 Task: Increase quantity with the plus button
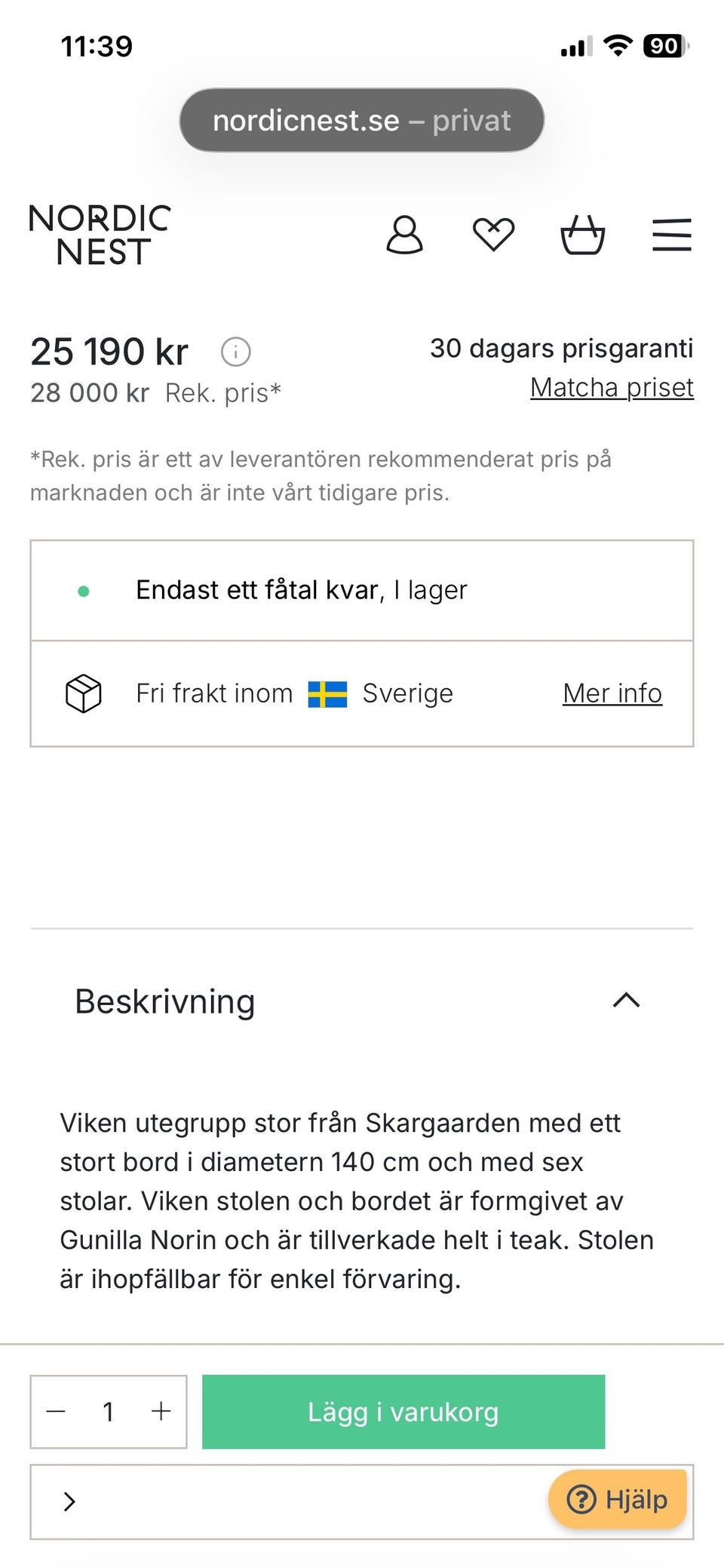[x=161, y=1411]
